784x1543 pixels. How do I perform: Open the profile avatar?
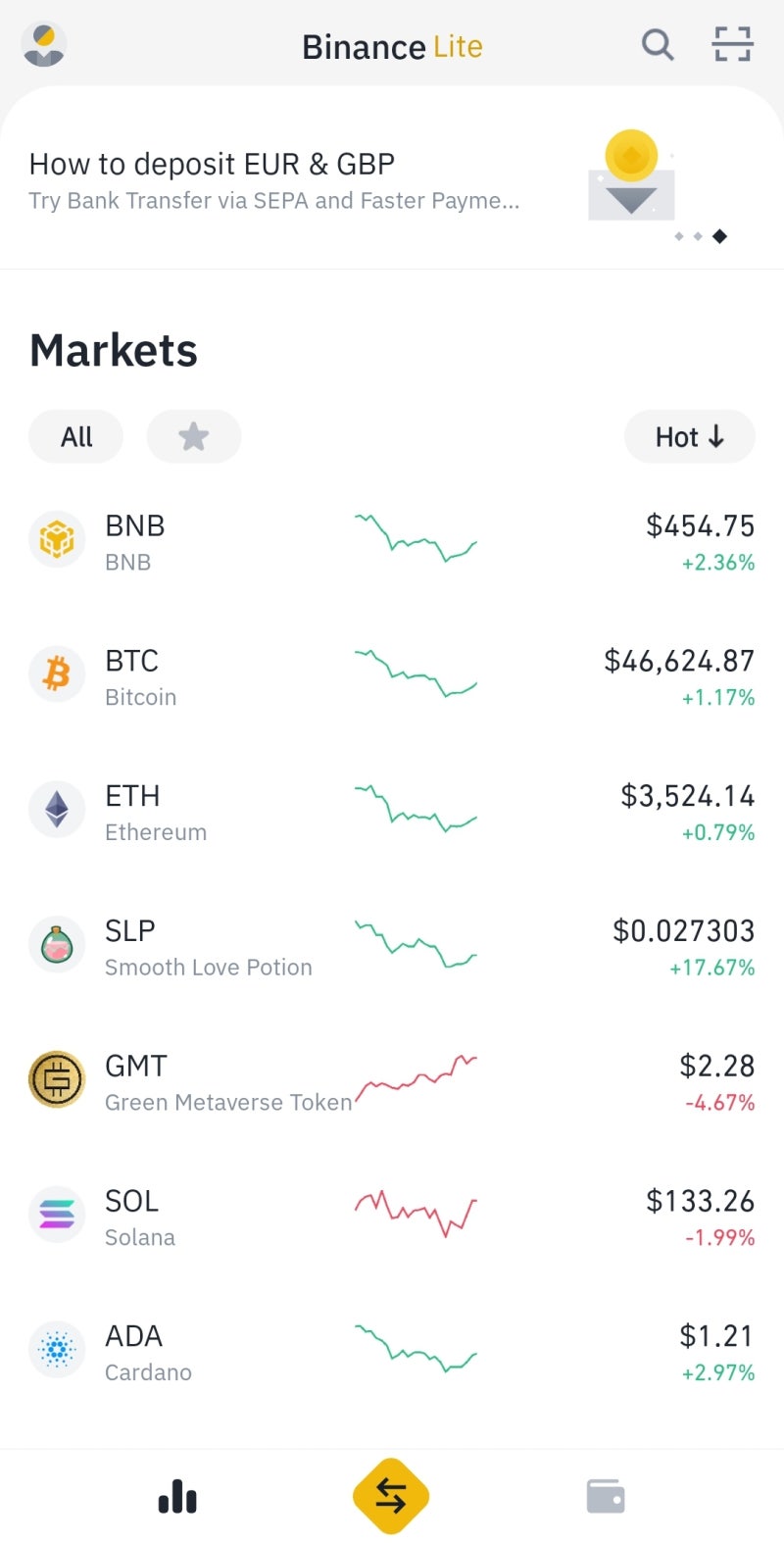pyautogui.click(x=44, y=45)
